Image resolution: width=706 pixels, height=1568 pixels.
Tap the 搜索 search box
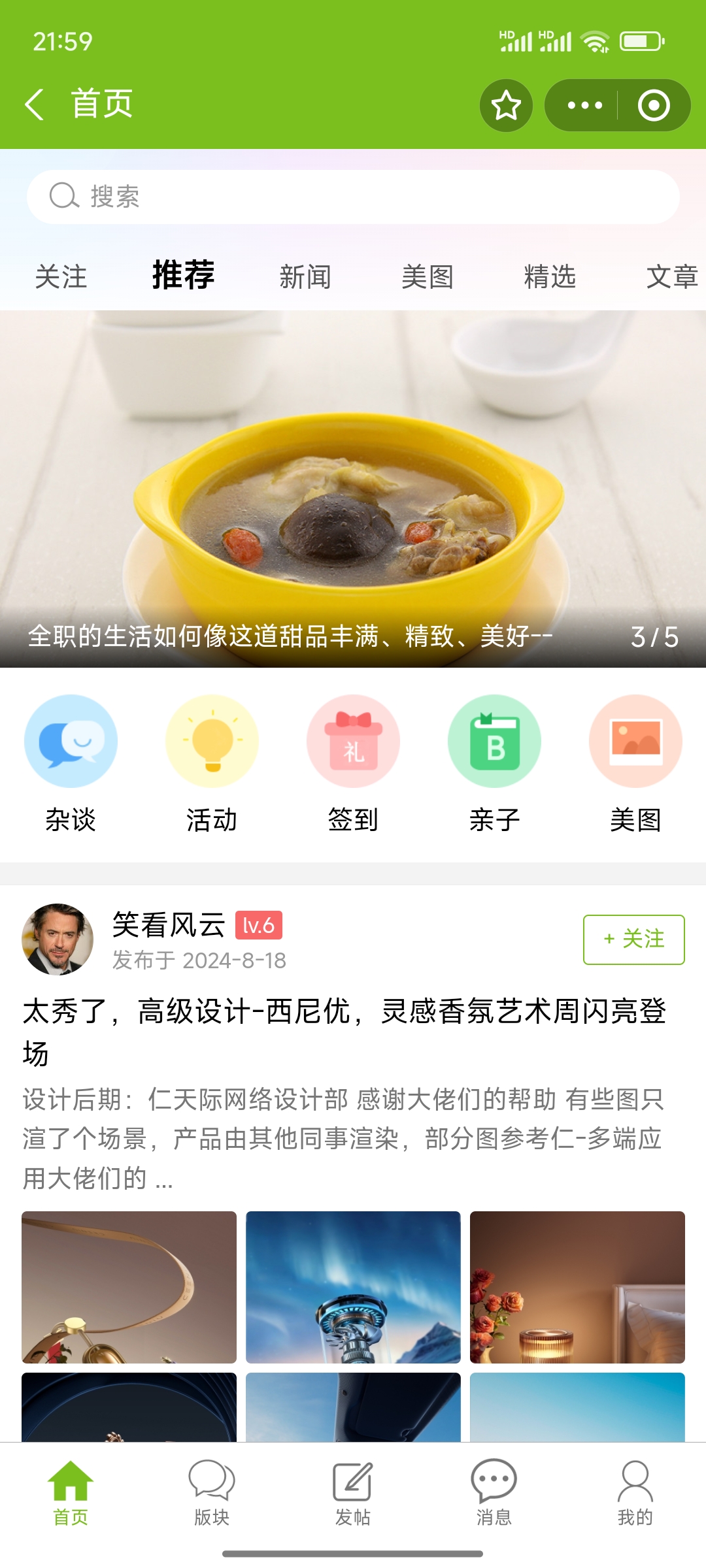point(353,197)
